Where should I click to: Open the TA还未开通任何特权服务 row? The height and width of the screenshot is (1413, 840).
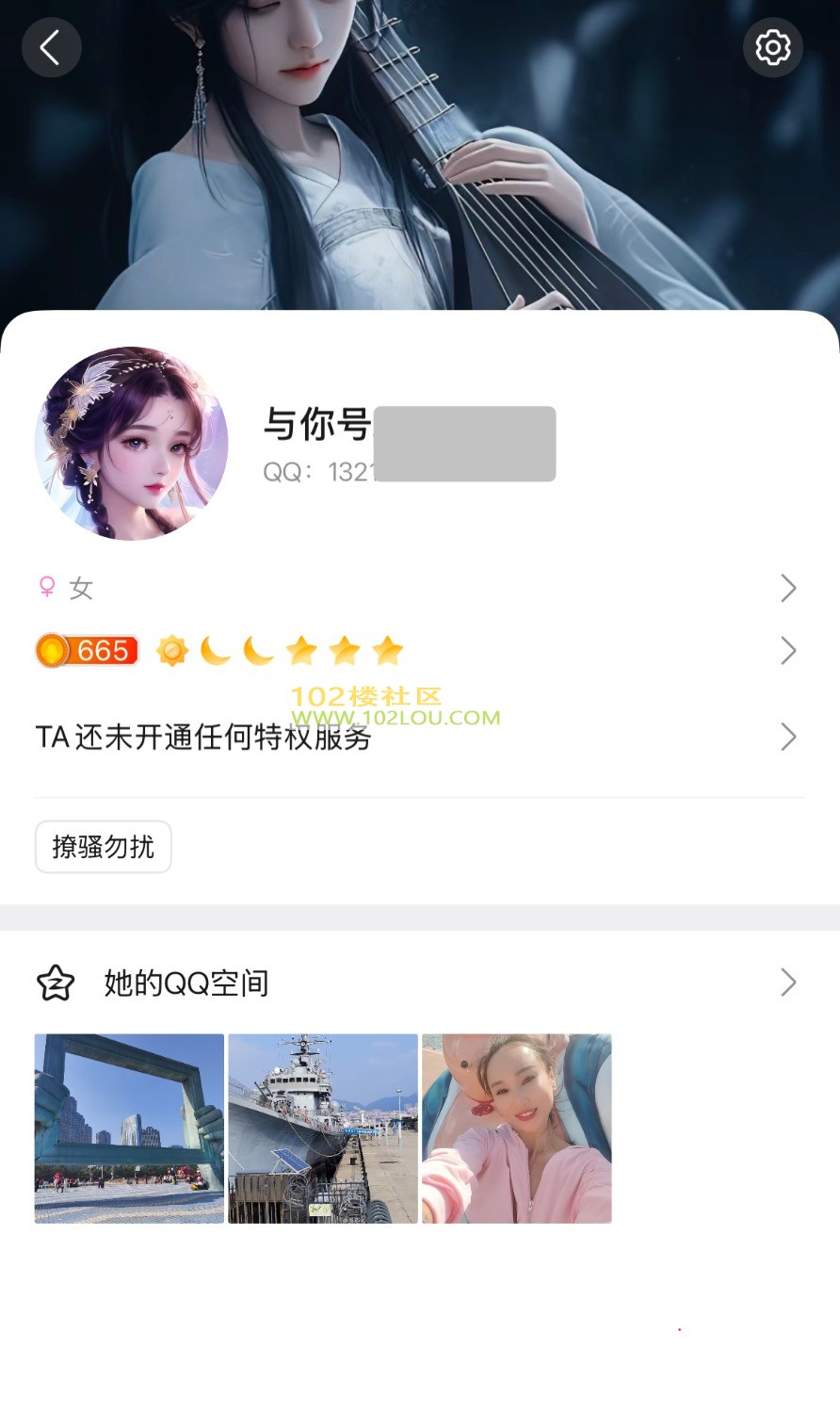tap(419, 737)
